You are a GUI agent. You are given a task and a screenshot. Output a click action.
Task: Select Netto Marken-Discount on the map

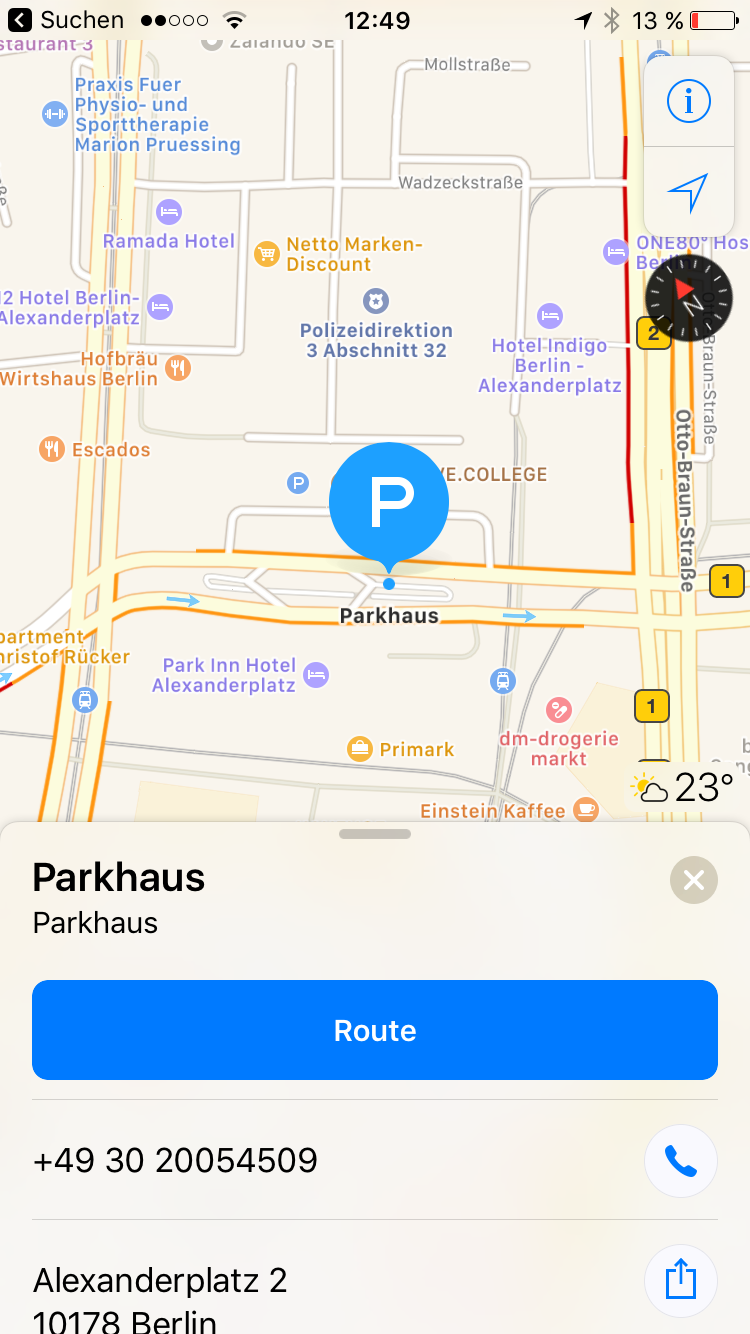pyautogui.click(x=266, y=254)
